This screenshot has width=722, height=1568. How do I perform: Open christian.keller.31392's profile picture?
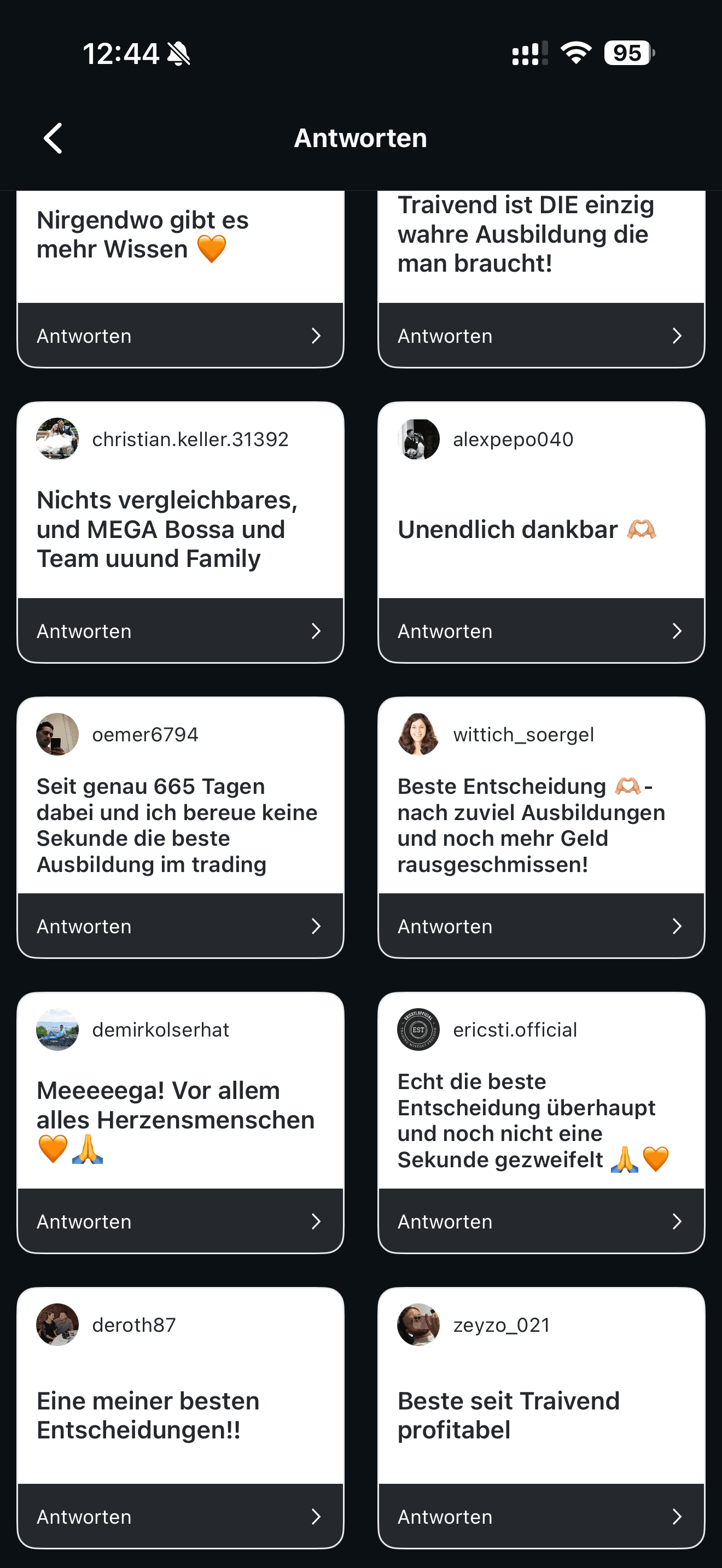58,440
